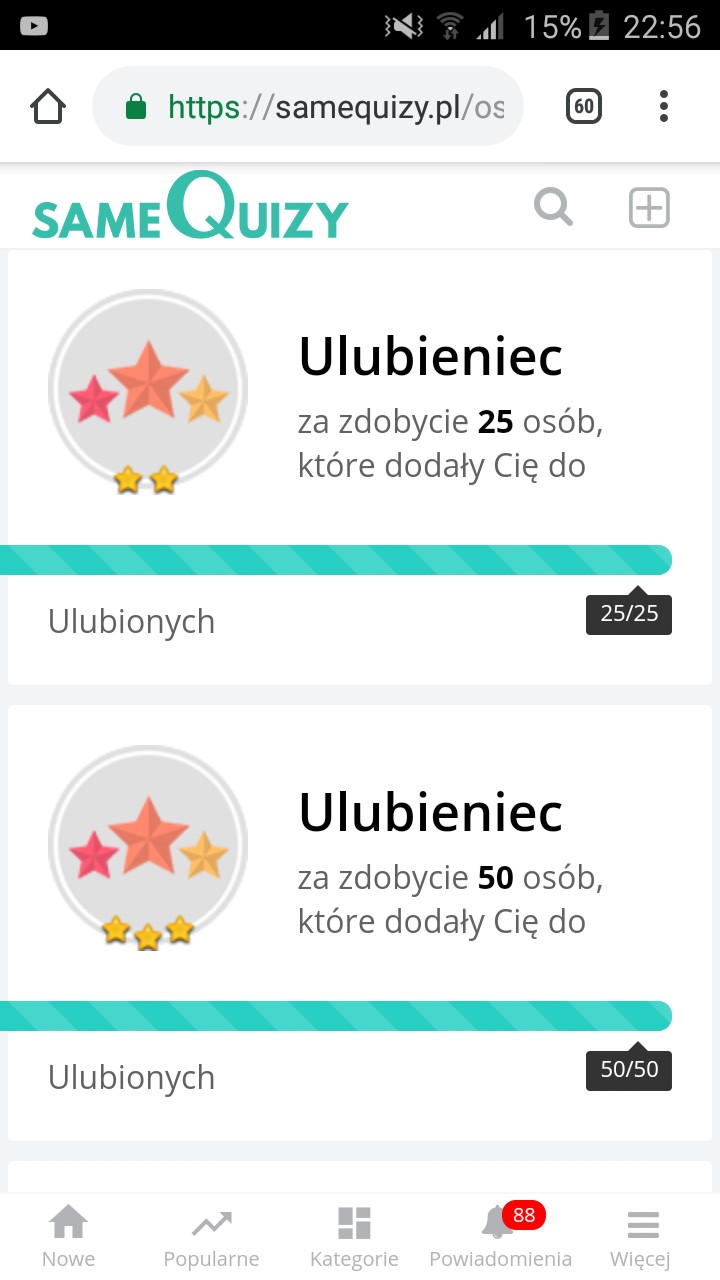The height and width of the screenshot is (1280, 720).
Task: Browse the Kategorie tab
Action: (354, 1237)
